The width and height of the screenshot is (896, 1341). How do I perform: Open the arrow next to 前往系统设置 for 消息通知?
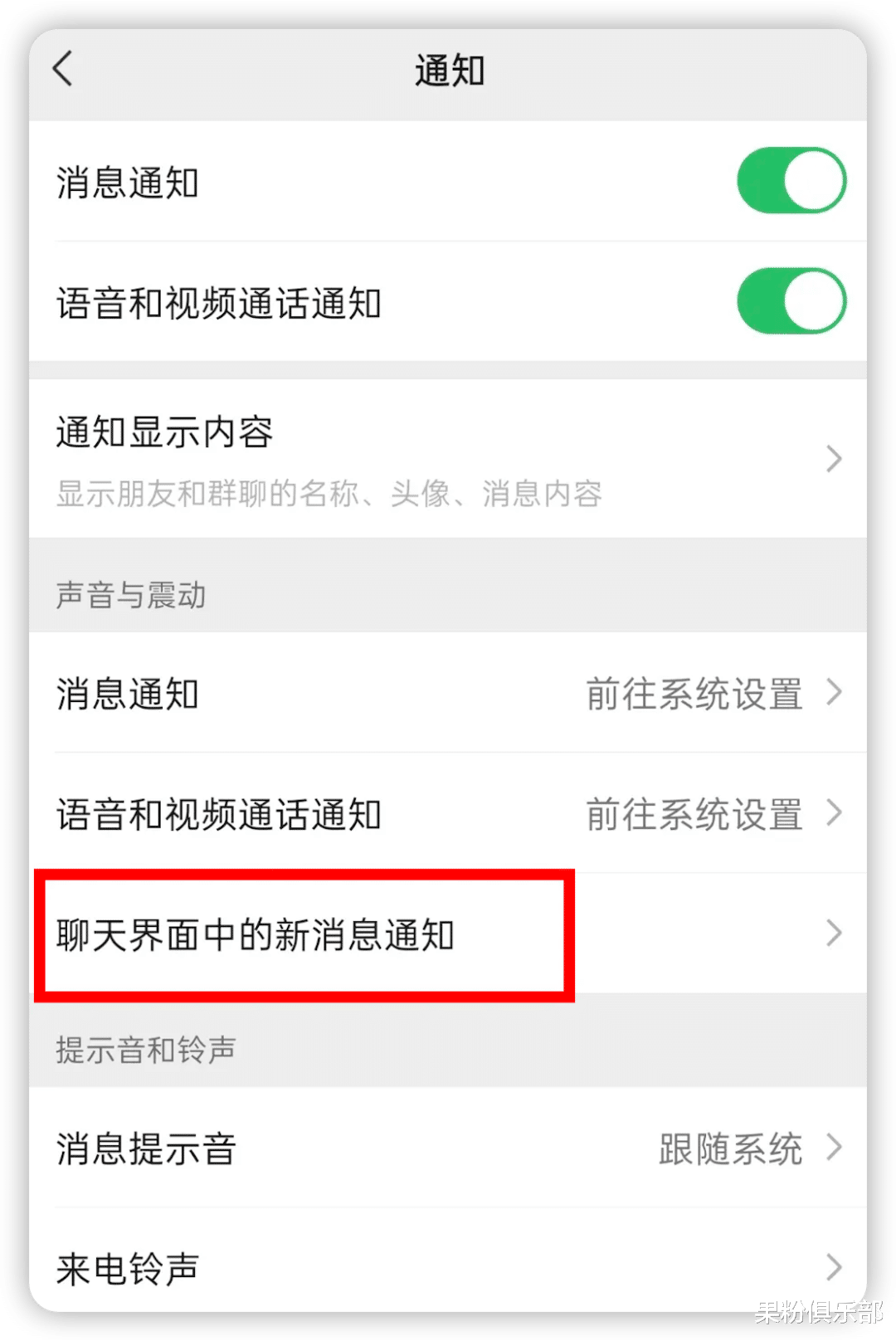coord(835,692)
